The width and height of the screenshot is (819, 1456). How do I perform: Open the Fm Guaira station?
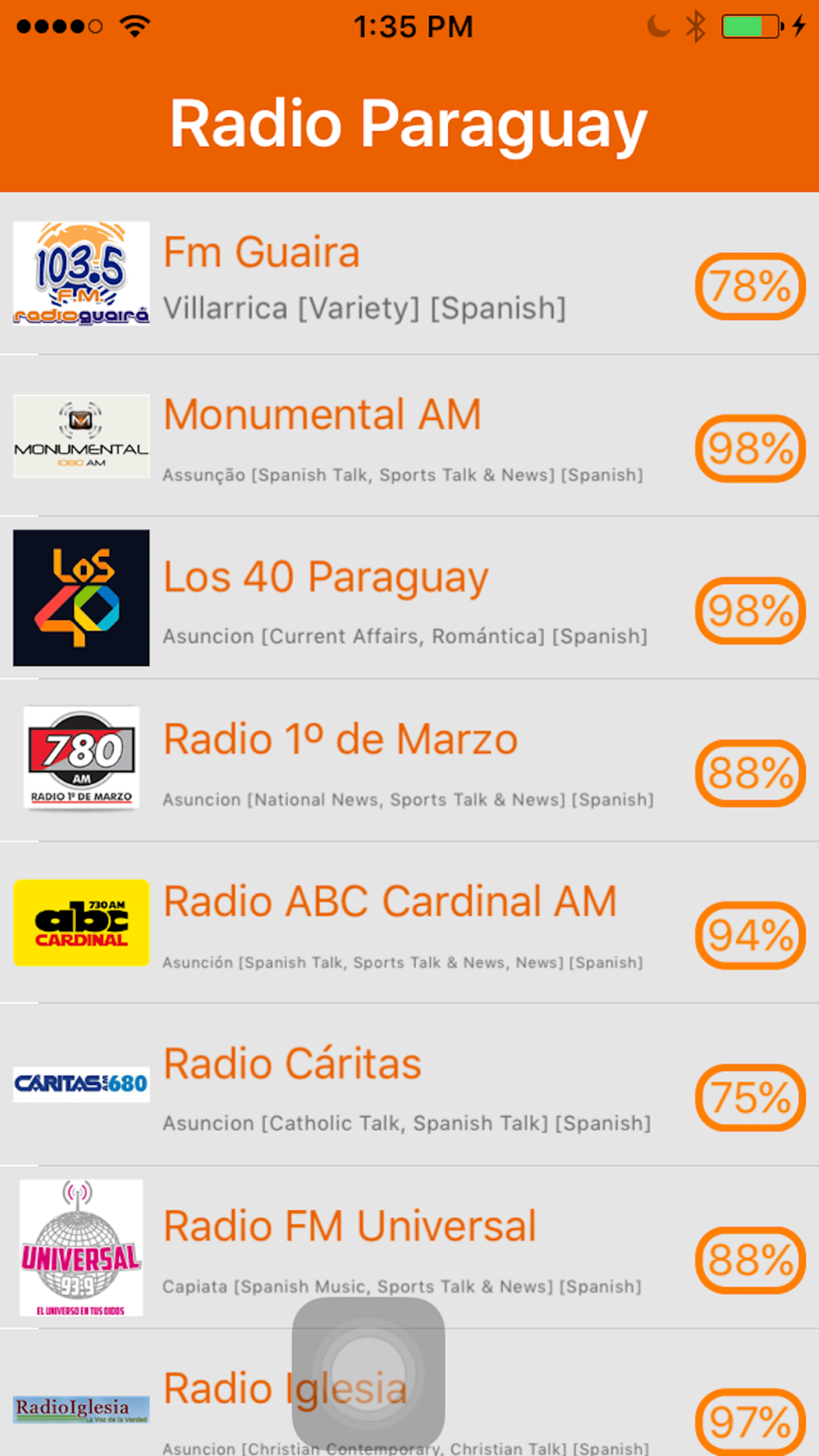click(x=409, y=274)
